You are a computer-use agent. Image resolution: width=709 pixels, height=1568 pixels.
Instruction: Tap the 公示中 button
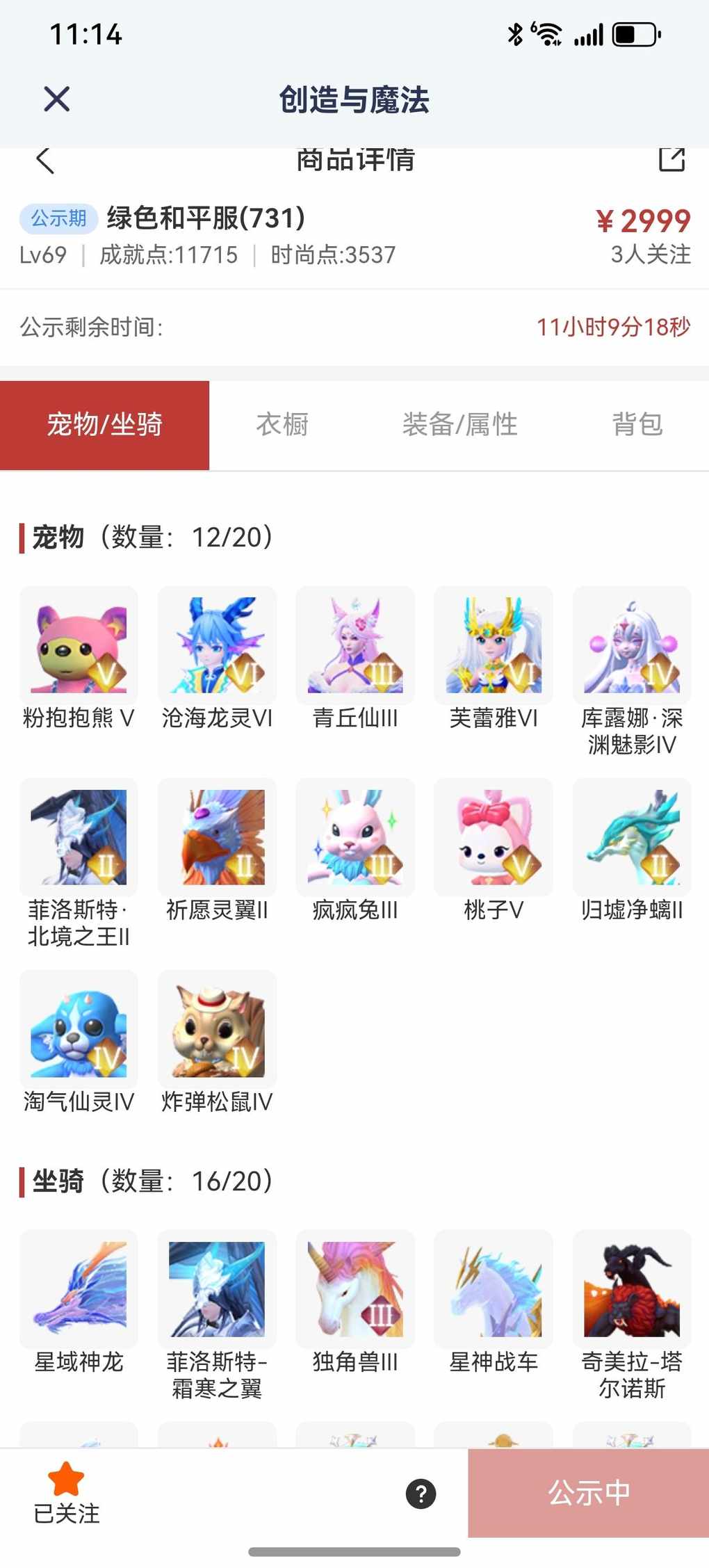pos(588,1492)
